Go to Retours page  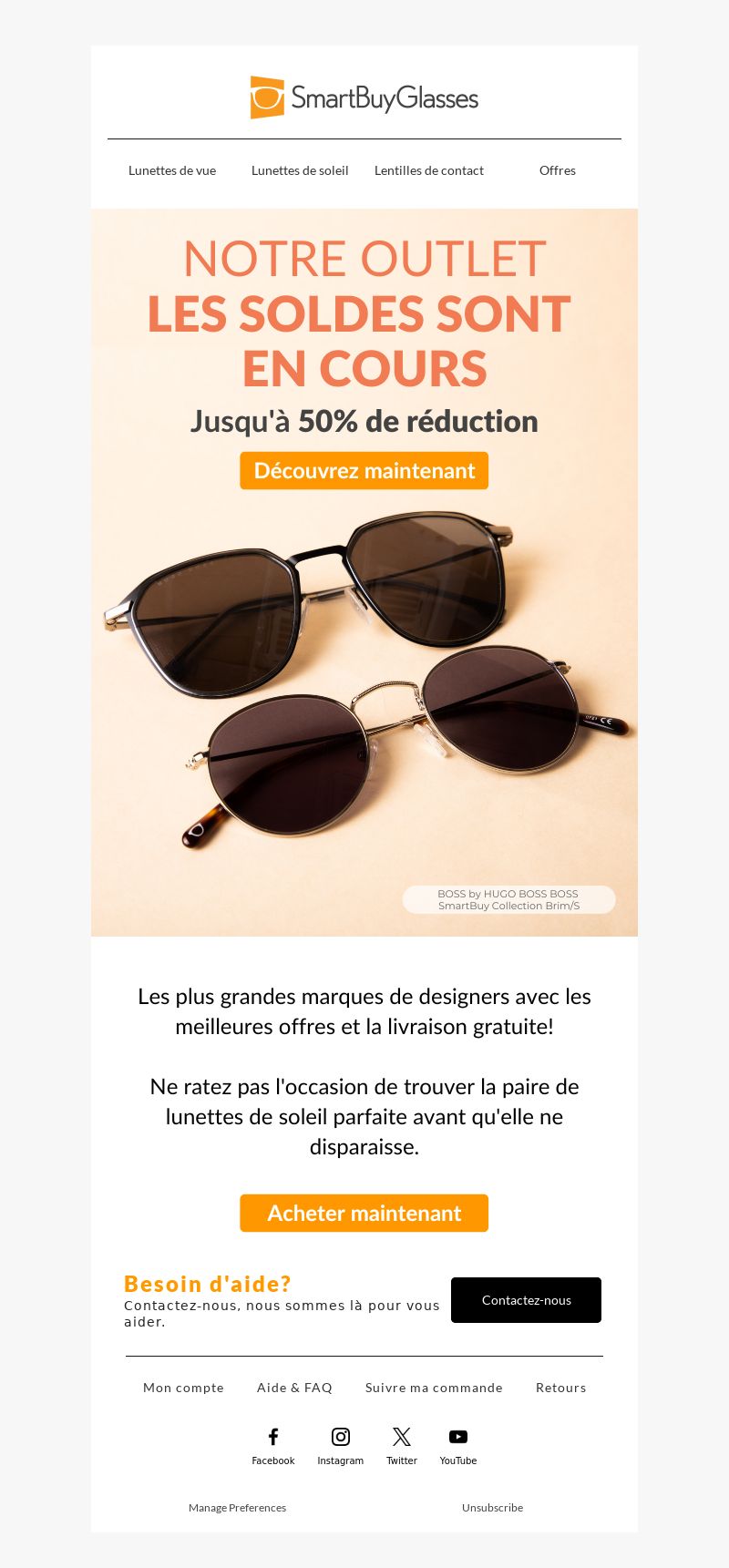click(561, 1388)
